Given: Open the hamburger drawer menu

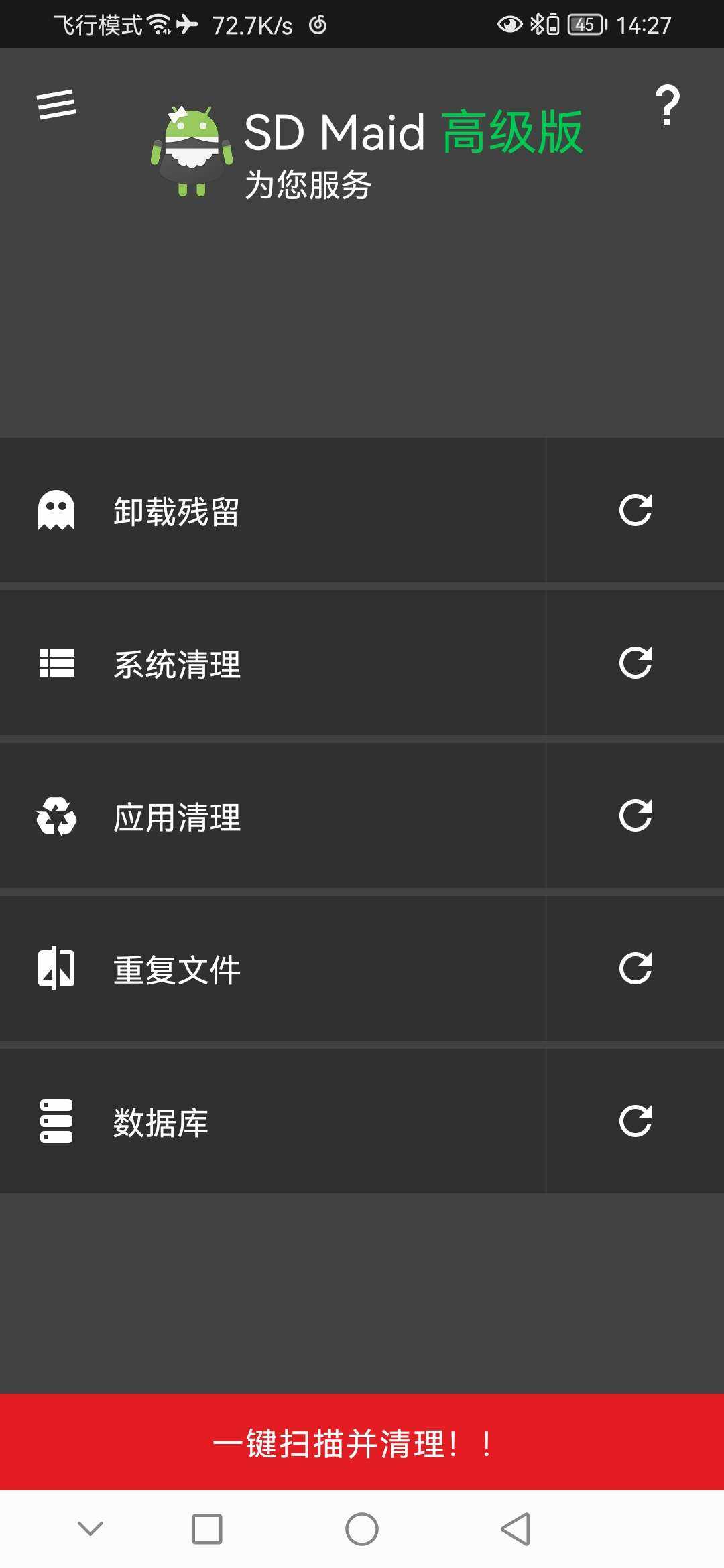Looking at the screenshot, I should pyautogui.click(x=56, y=105).
